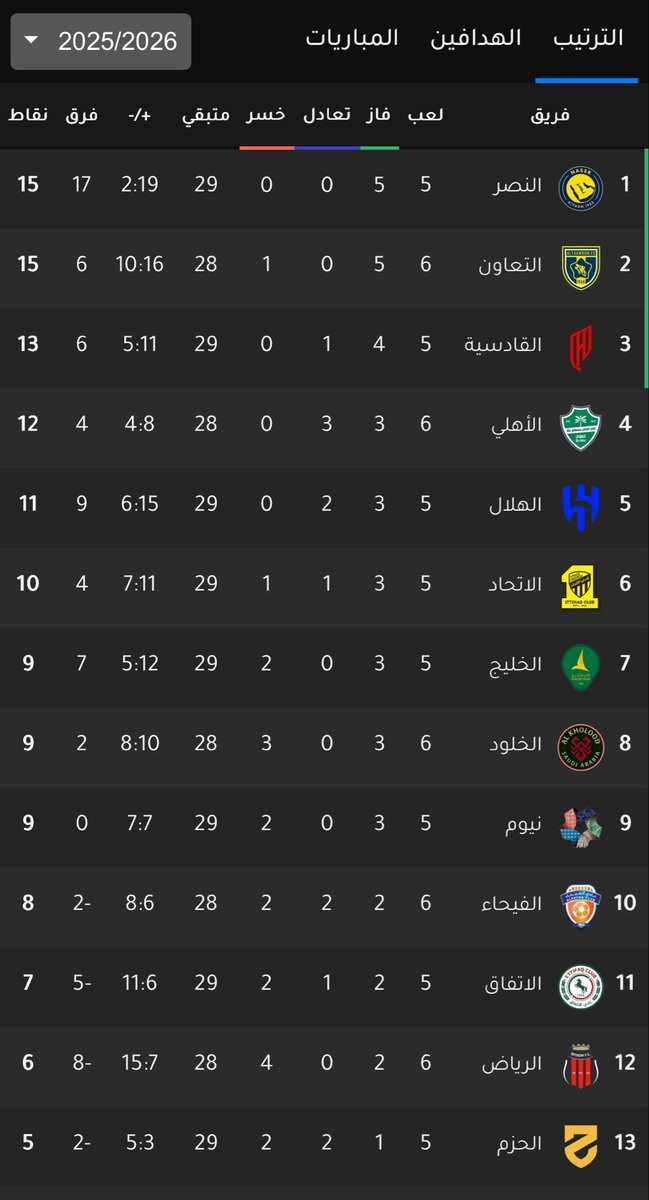Open القادسية team row
Screen dimensions: 649x1200
(324, 345)
